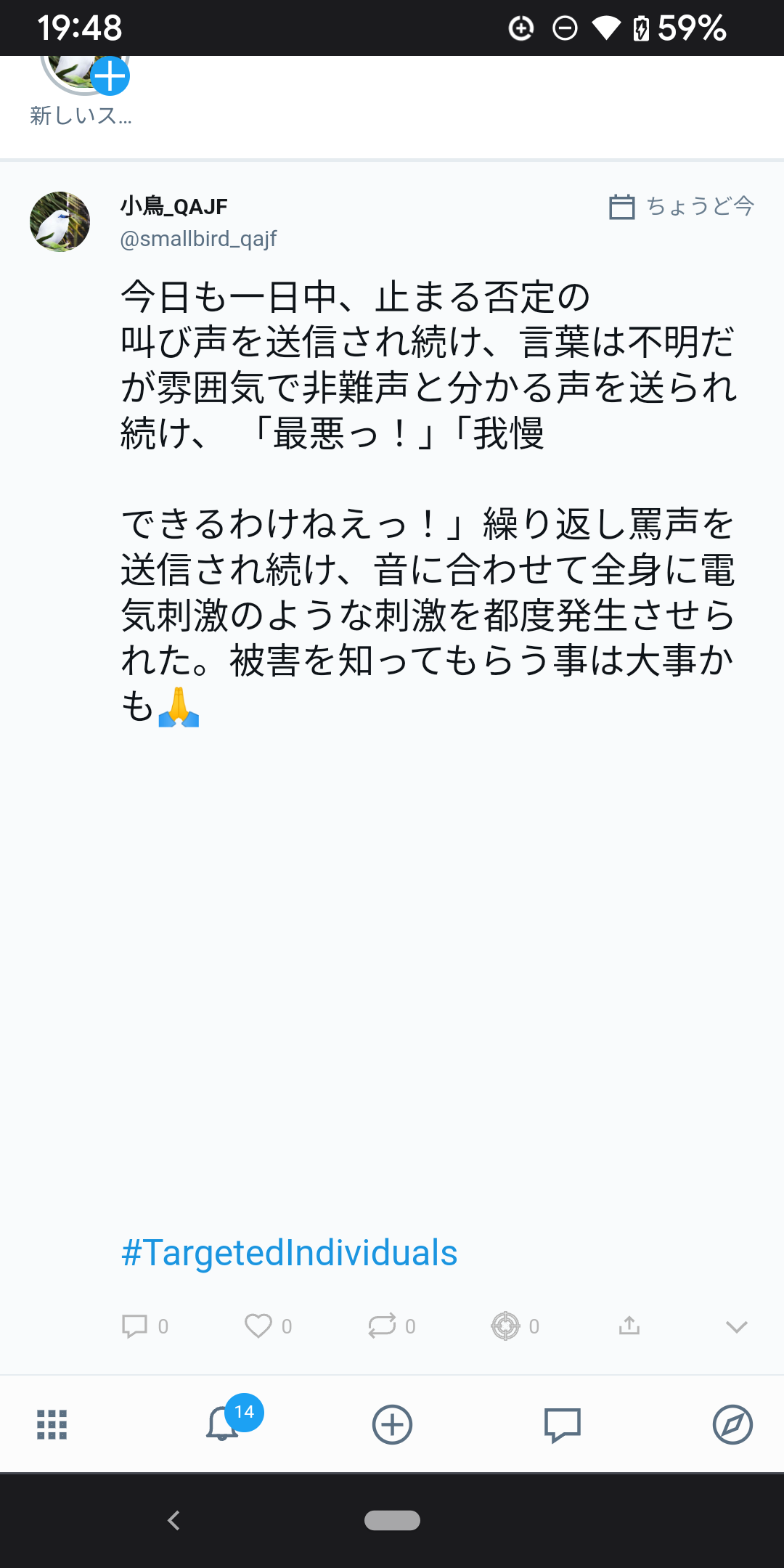Open the grid menu

click(x=52, y=1424)
